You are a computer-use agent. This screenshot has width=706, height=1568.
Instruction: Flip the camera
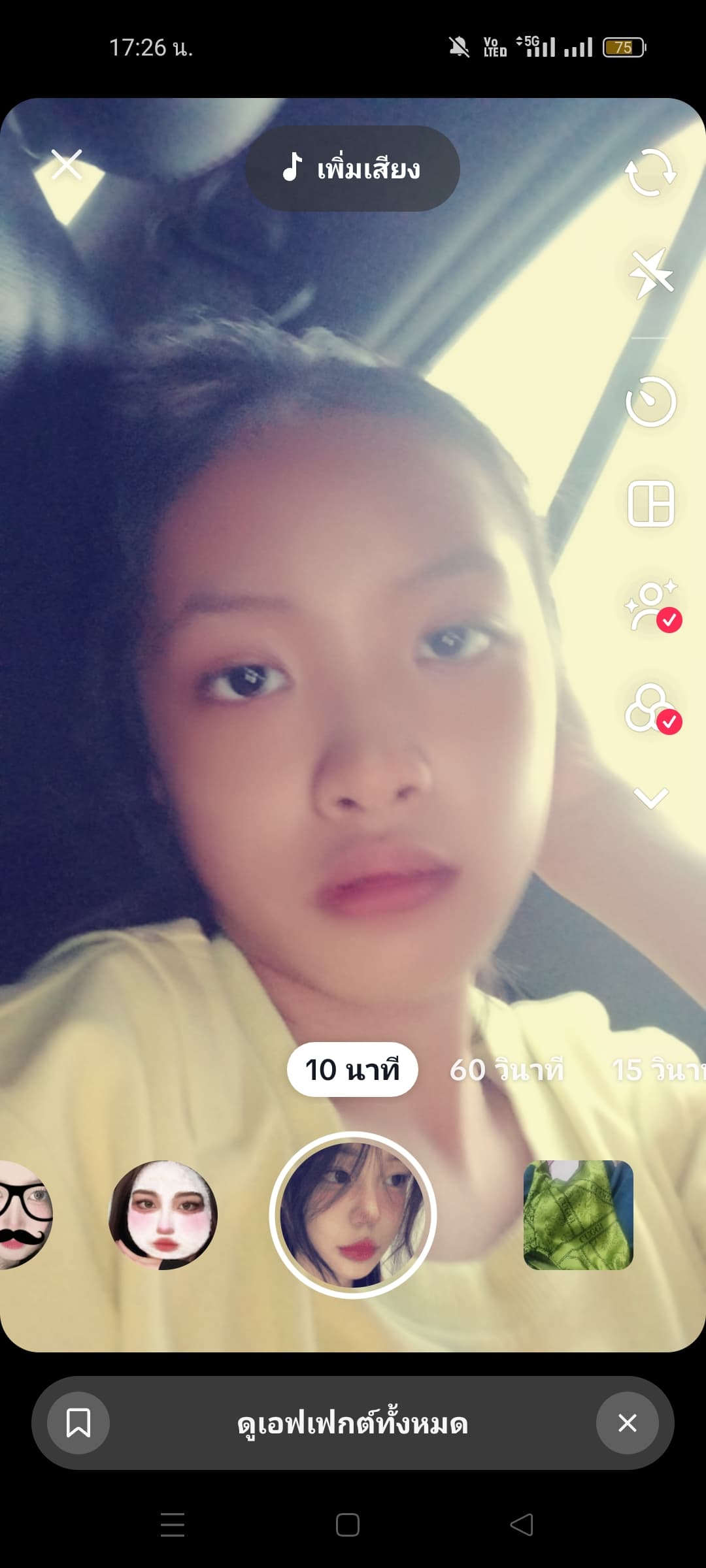650,172
